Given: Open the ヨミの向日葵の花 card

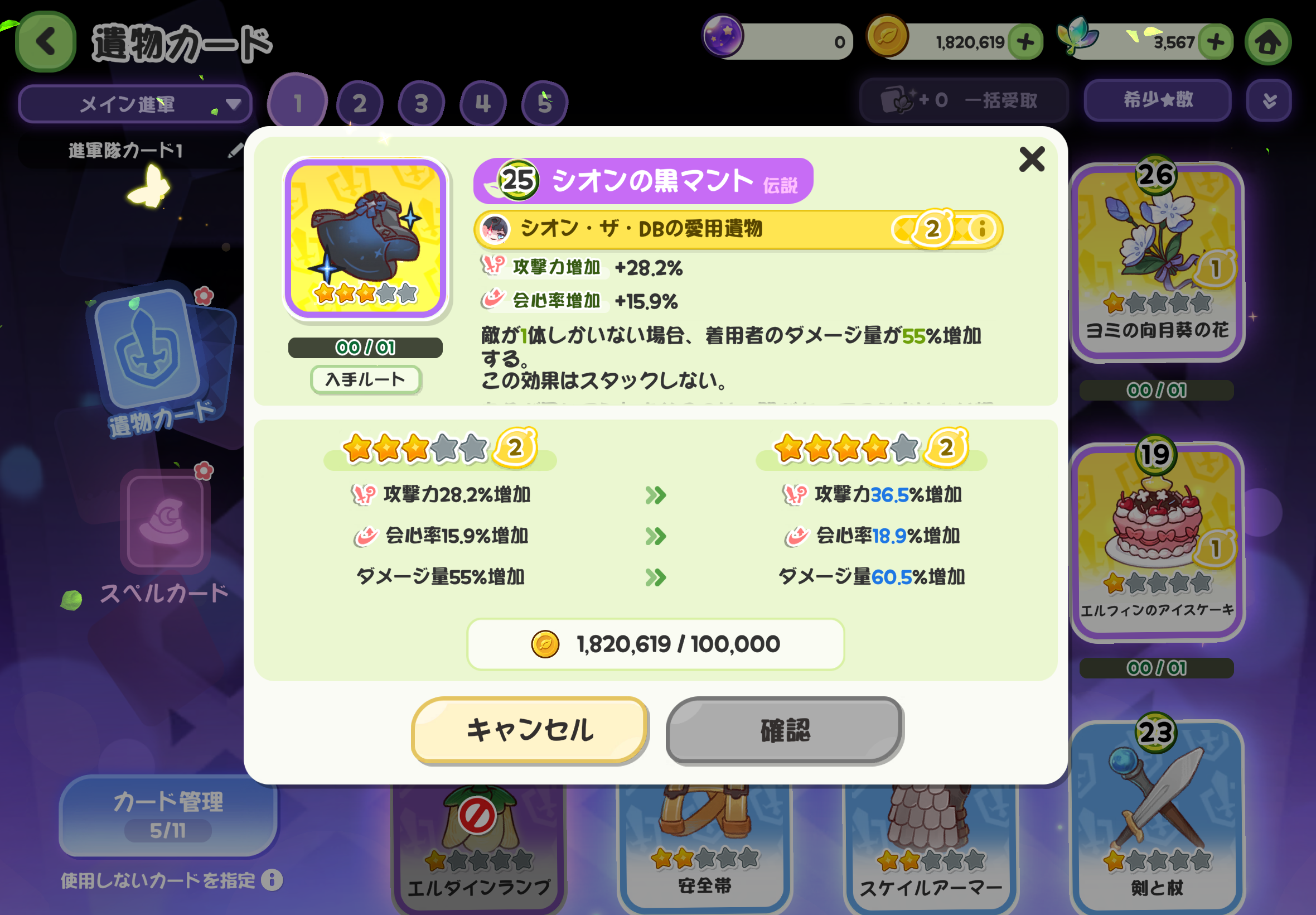Looking at the screenshot, I should 1156,261.
